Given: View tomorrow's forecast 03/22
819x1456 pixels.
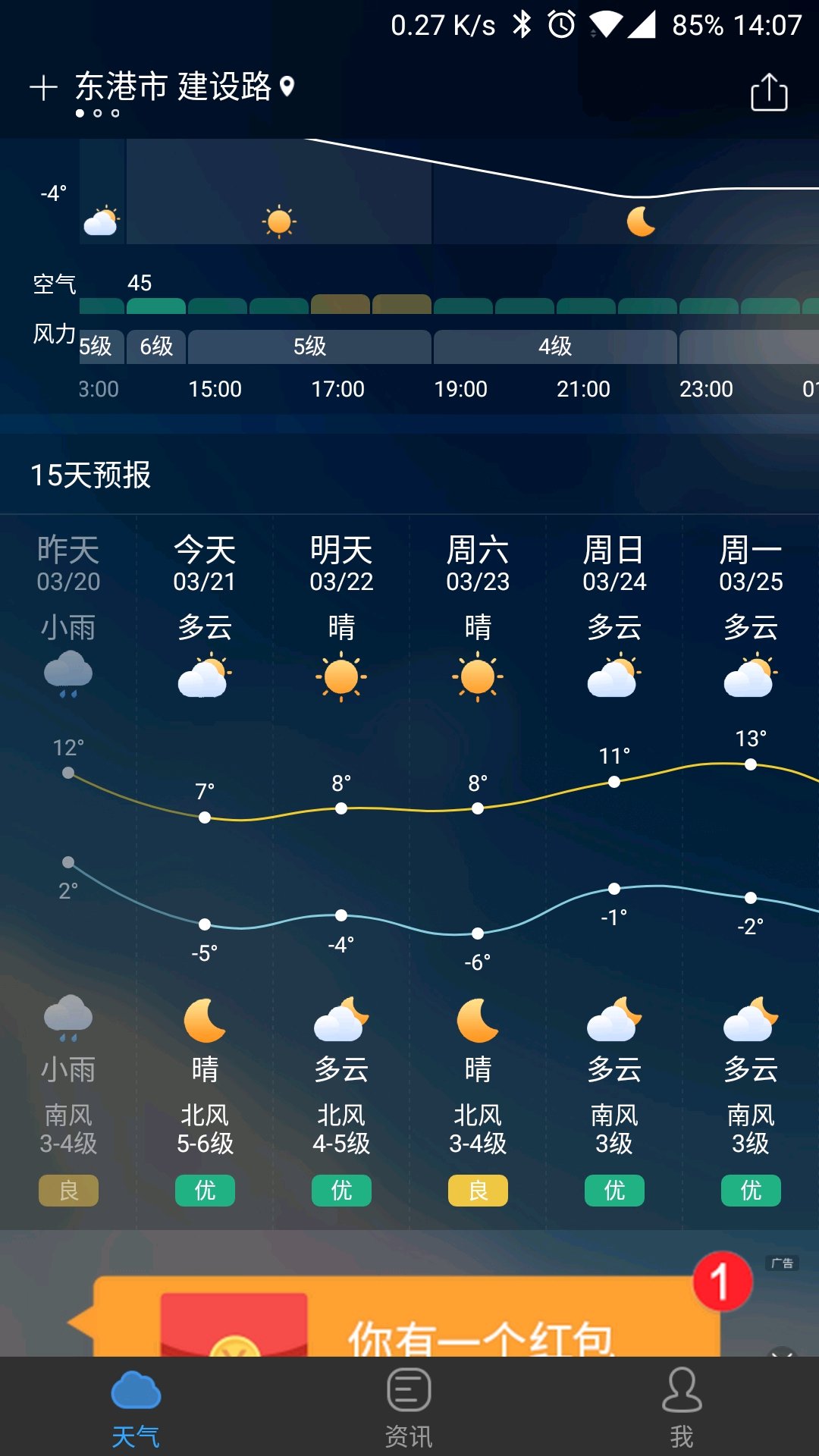Looking at the screenshot, I should 341,872.
